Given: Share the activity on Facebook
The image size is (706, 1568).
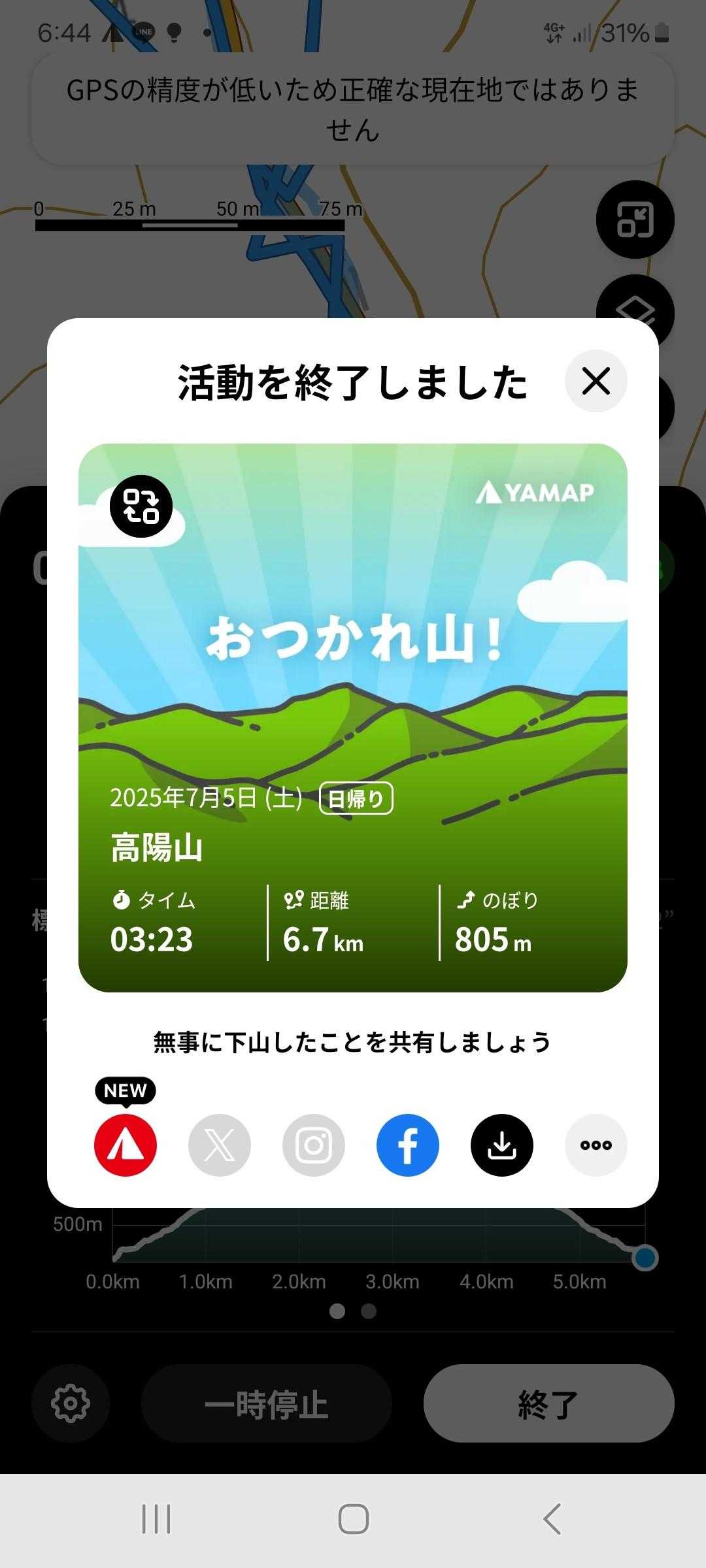Looking at the screenshot, I should (408, 1145).
